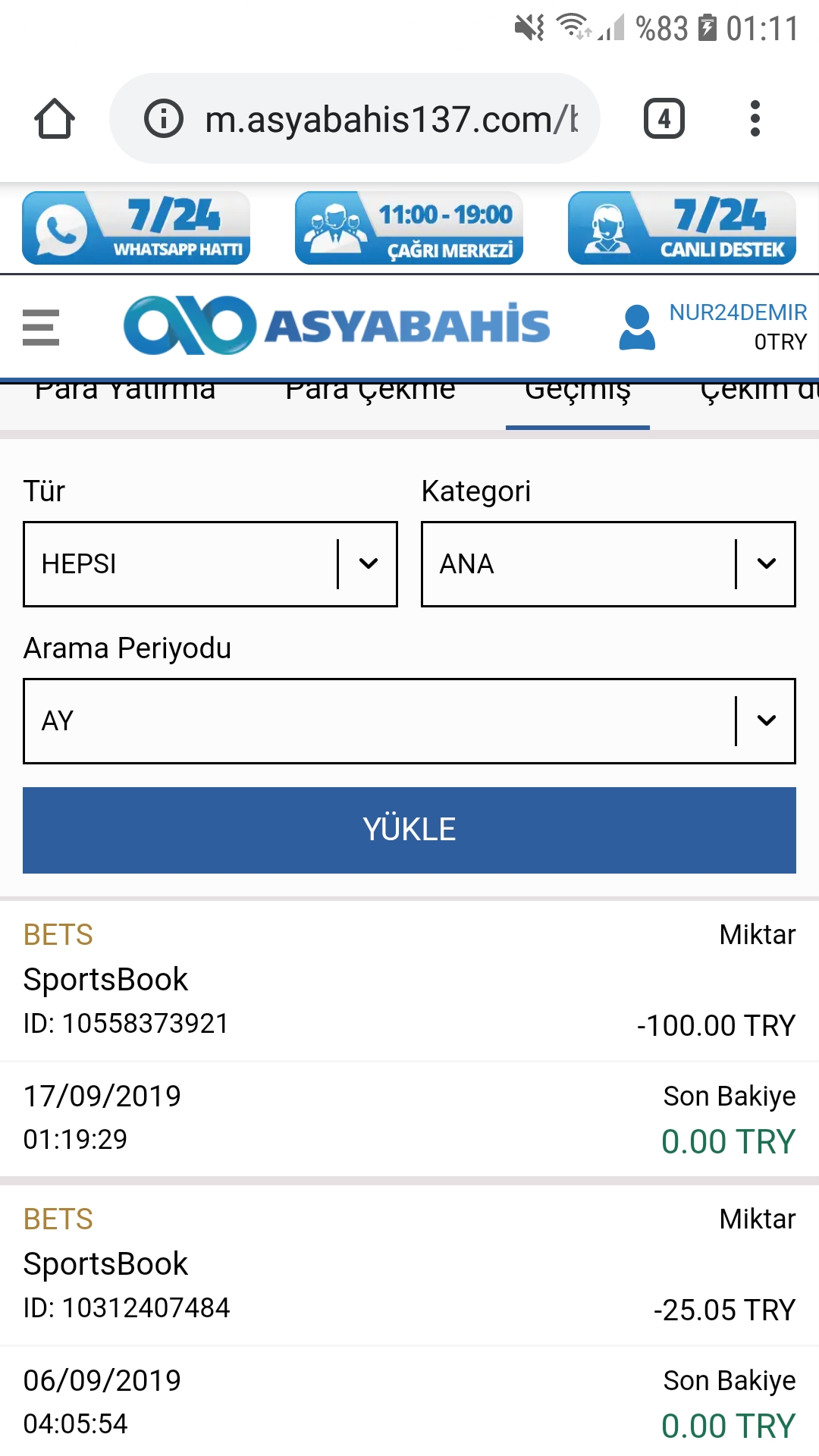Open the hamburger side menu

coord(41,328)
